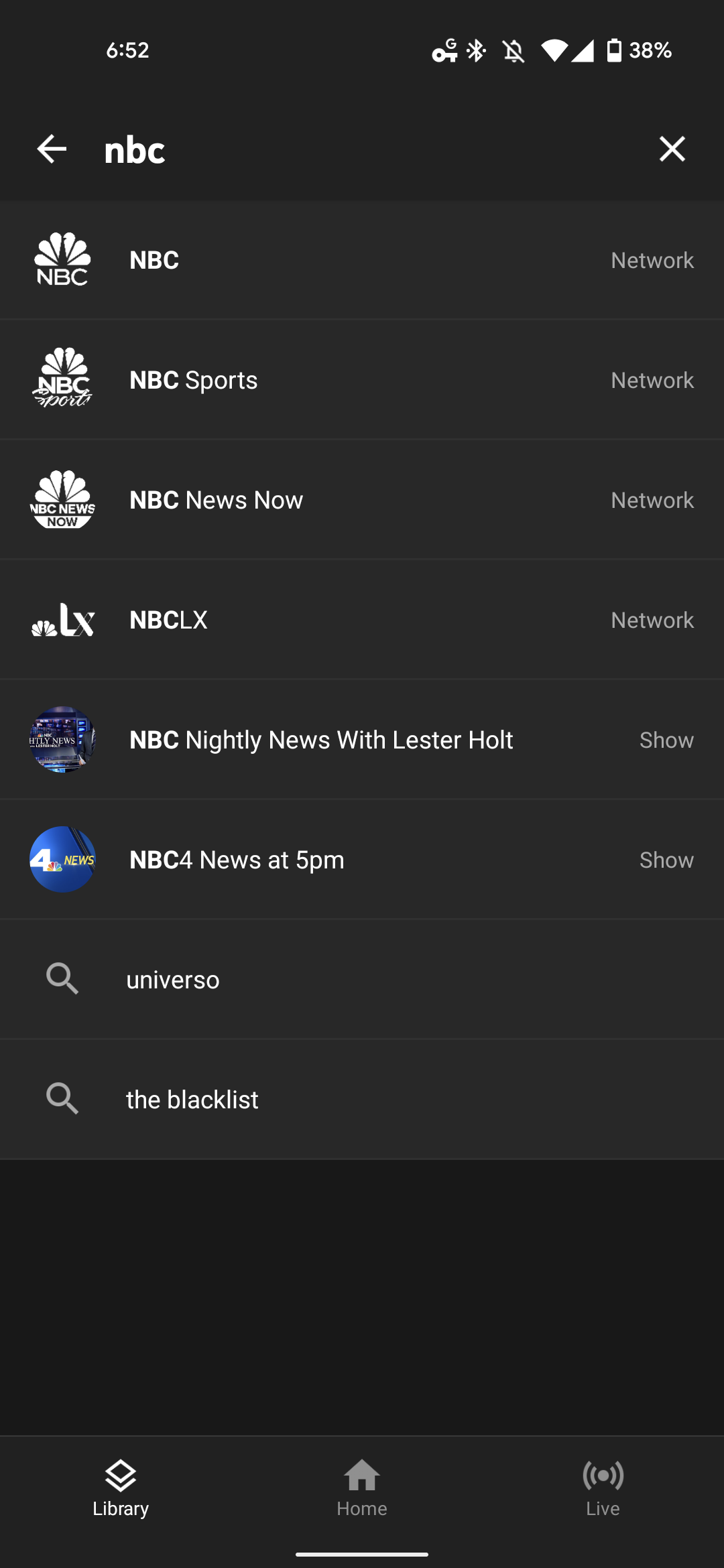Click the magnifier icon beside universo
This screenshot has width=724, height=1568.
62,978
